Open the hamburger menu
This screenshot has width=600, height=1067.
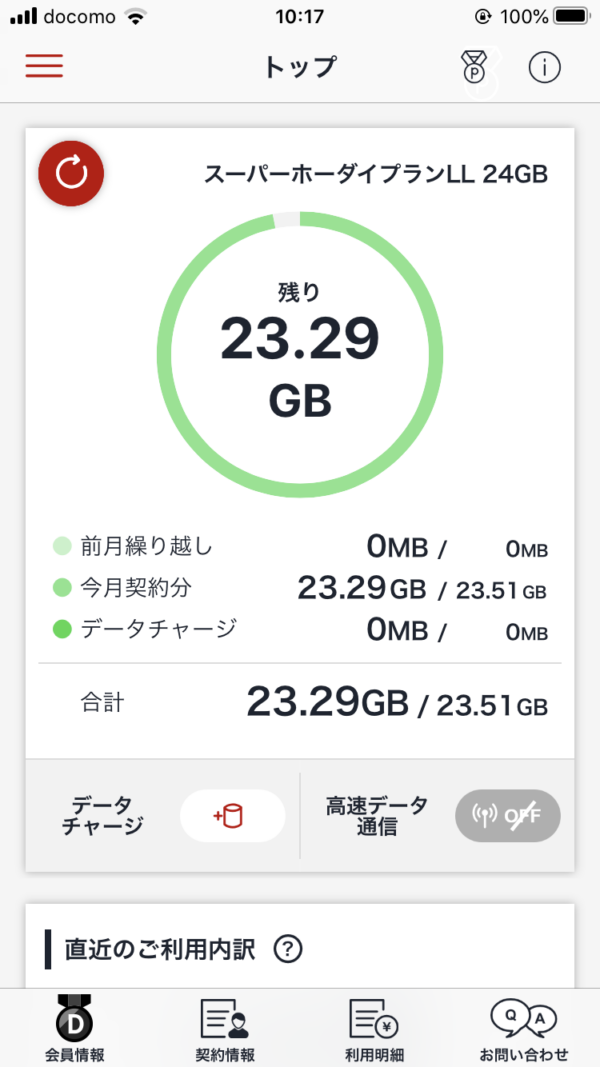44,67
